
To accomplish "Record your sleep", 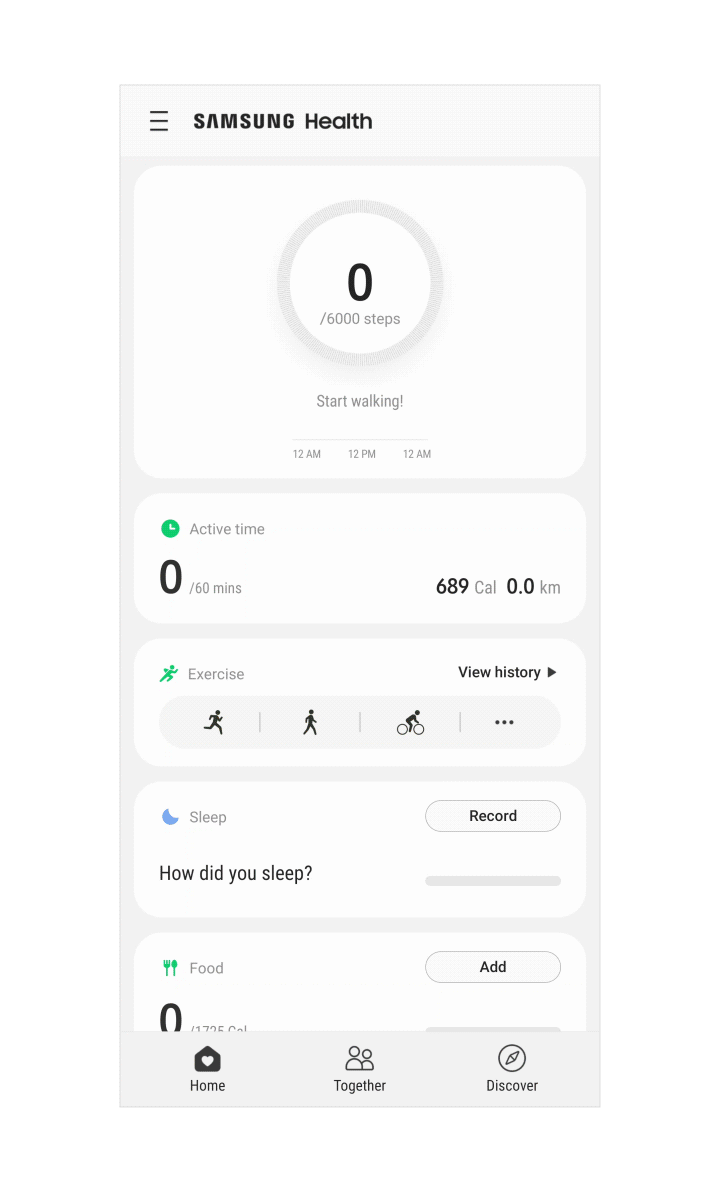I will click(493, 816).
